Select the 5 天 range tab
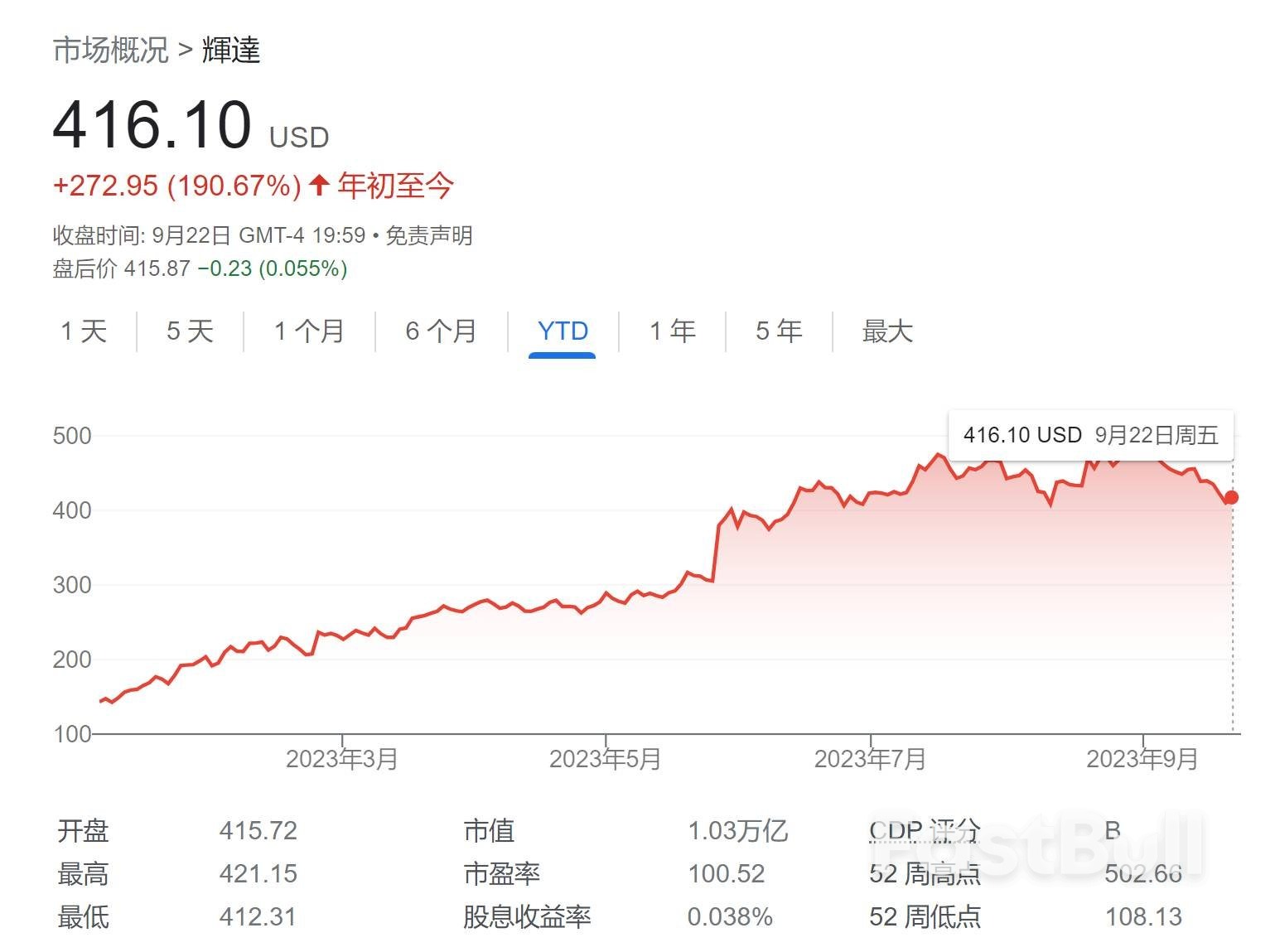The height and width of the screenshot is (952, 1275). coord(190,331)
